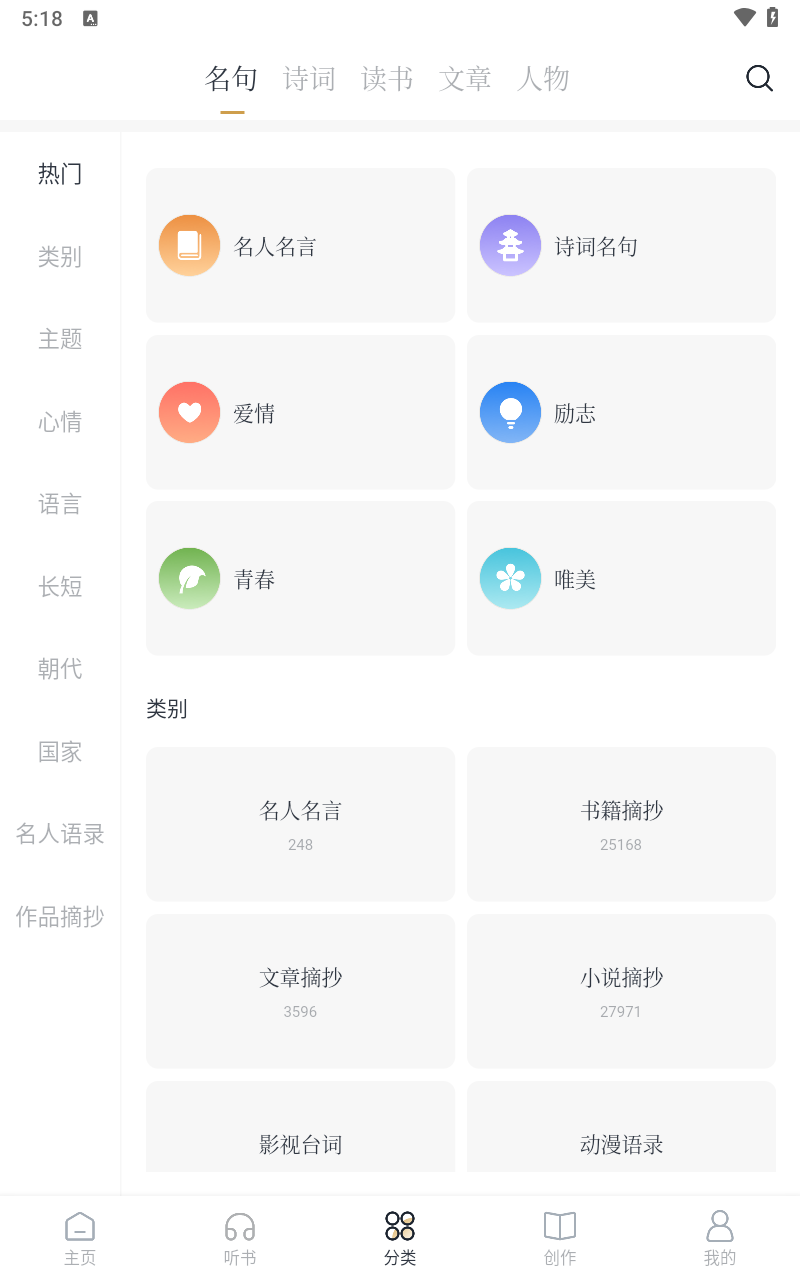Open the 书籍摘抄 category card
This screenshot has width=800, height=1280.
click(x=620, y=824)
